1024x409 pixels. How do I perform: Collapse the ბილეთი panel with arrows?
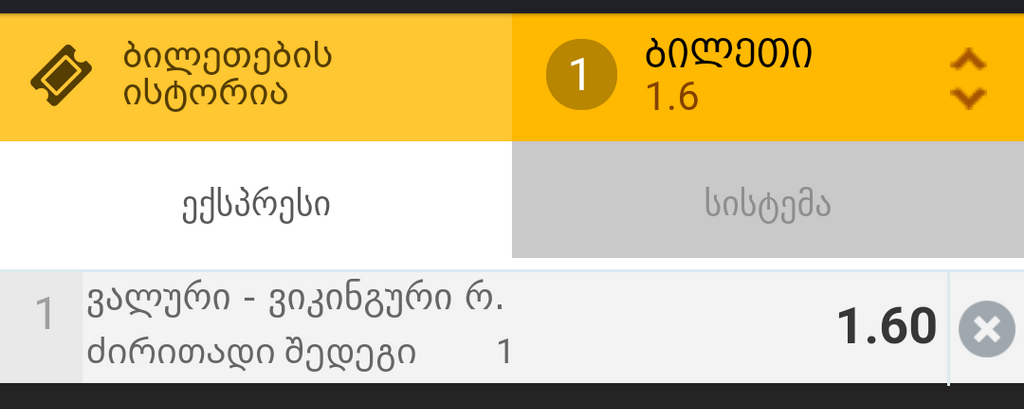click(967, 78)
